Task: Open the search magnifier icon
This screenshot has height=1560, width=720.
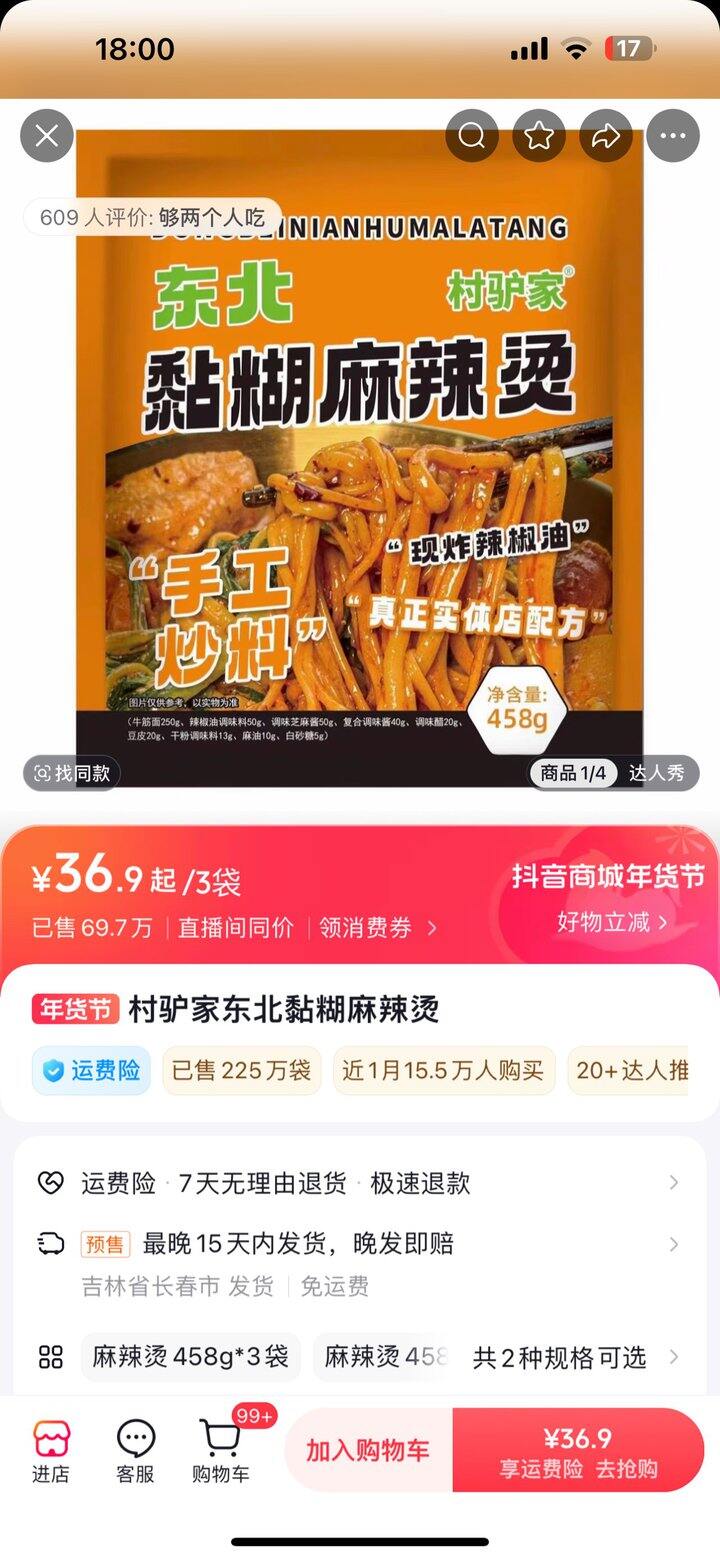Action: [x=472, y=135]
